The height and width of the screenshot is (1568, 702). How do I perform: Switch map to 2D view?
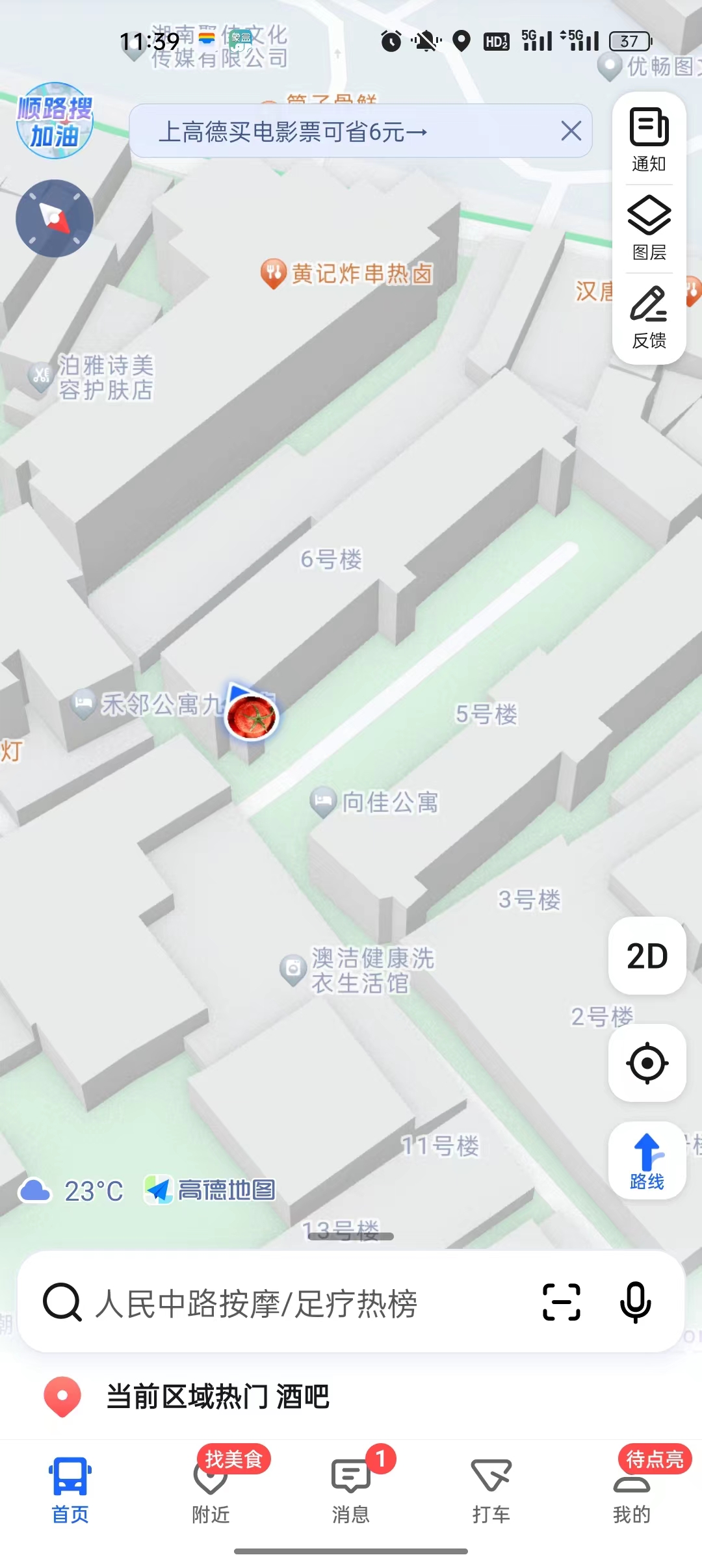point(647,956)
